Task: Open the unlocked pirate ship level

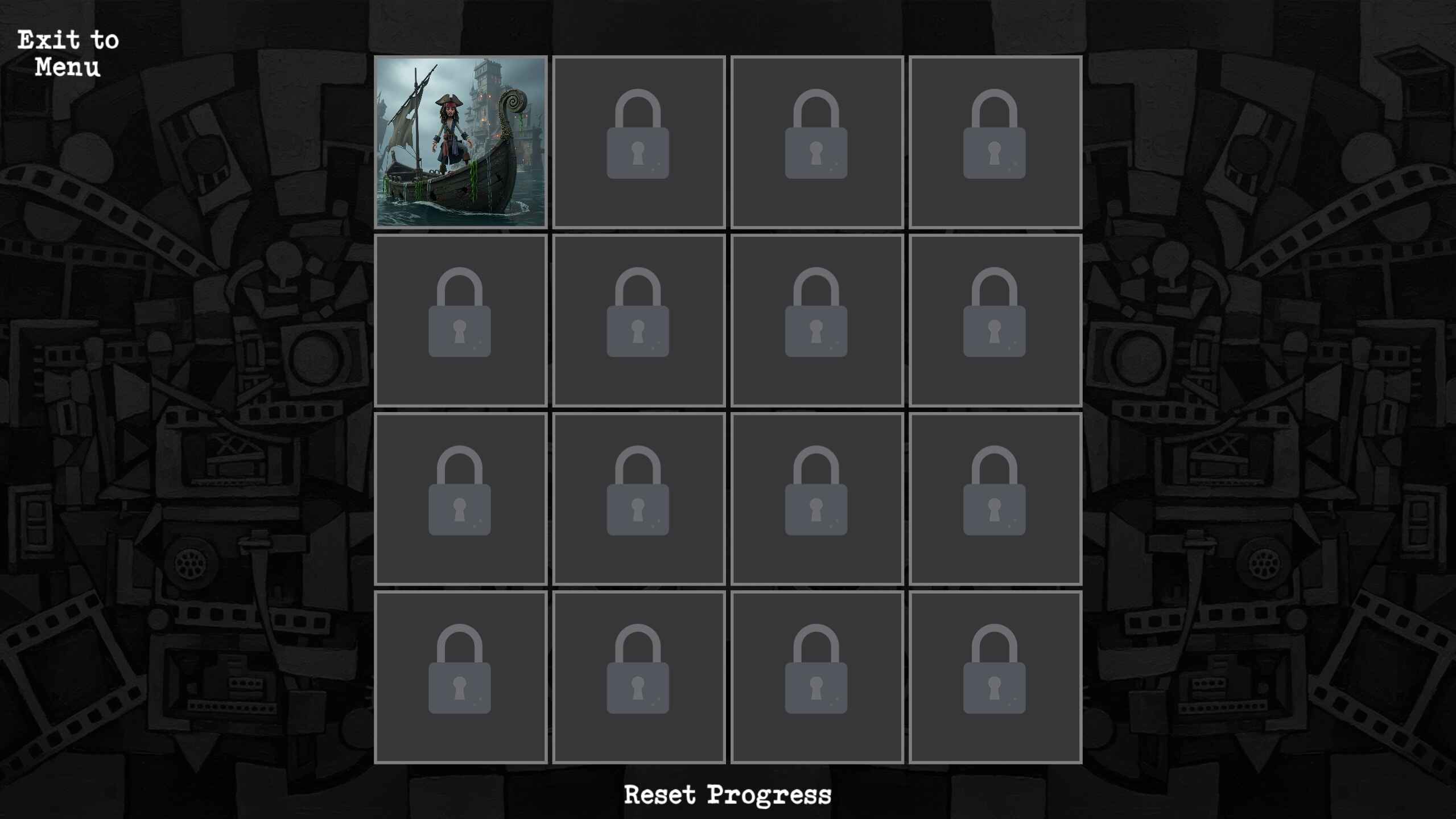Action: pyautogui.click(x=460, y=142)
